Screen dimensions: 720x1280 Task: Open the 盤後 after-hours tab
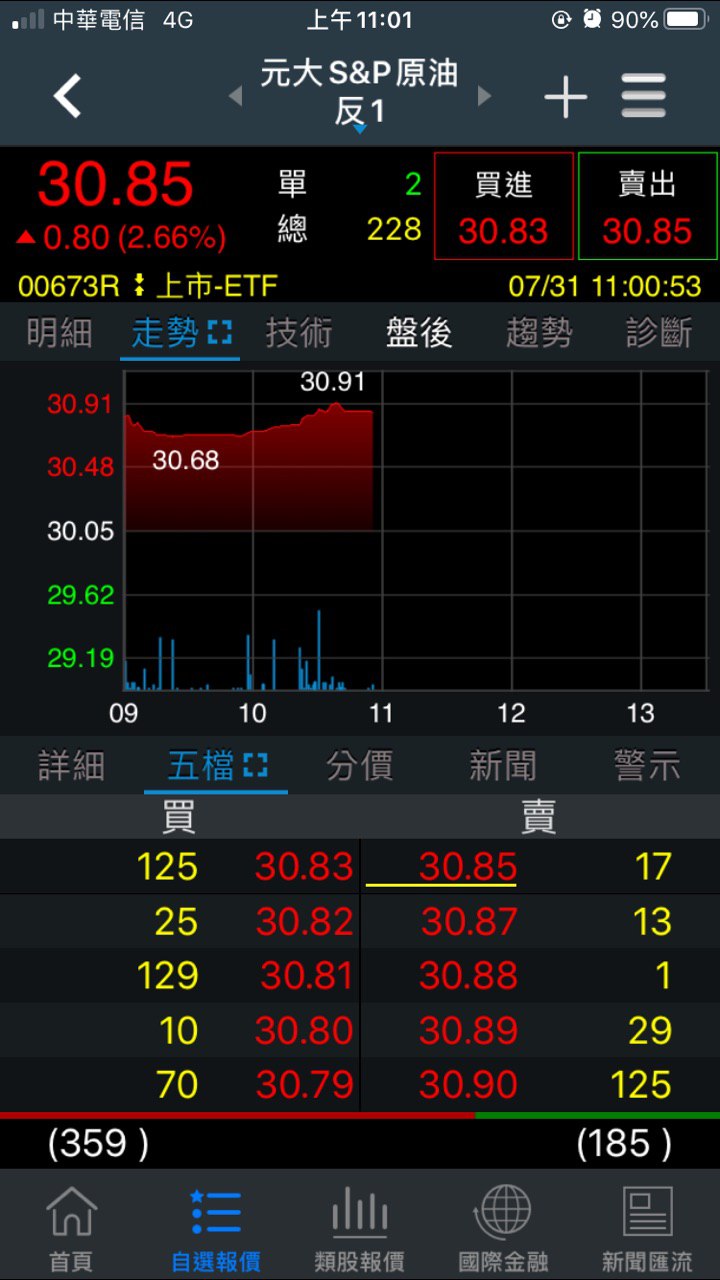tap(419, 333)
